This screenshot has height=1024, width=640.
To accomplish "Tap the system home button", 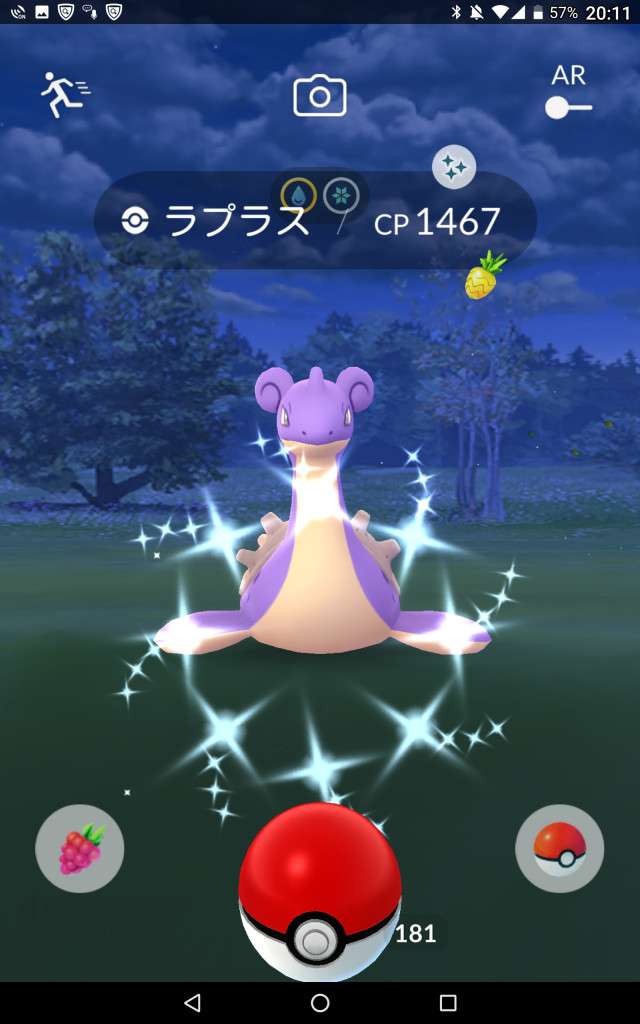I will (320, 1002).
